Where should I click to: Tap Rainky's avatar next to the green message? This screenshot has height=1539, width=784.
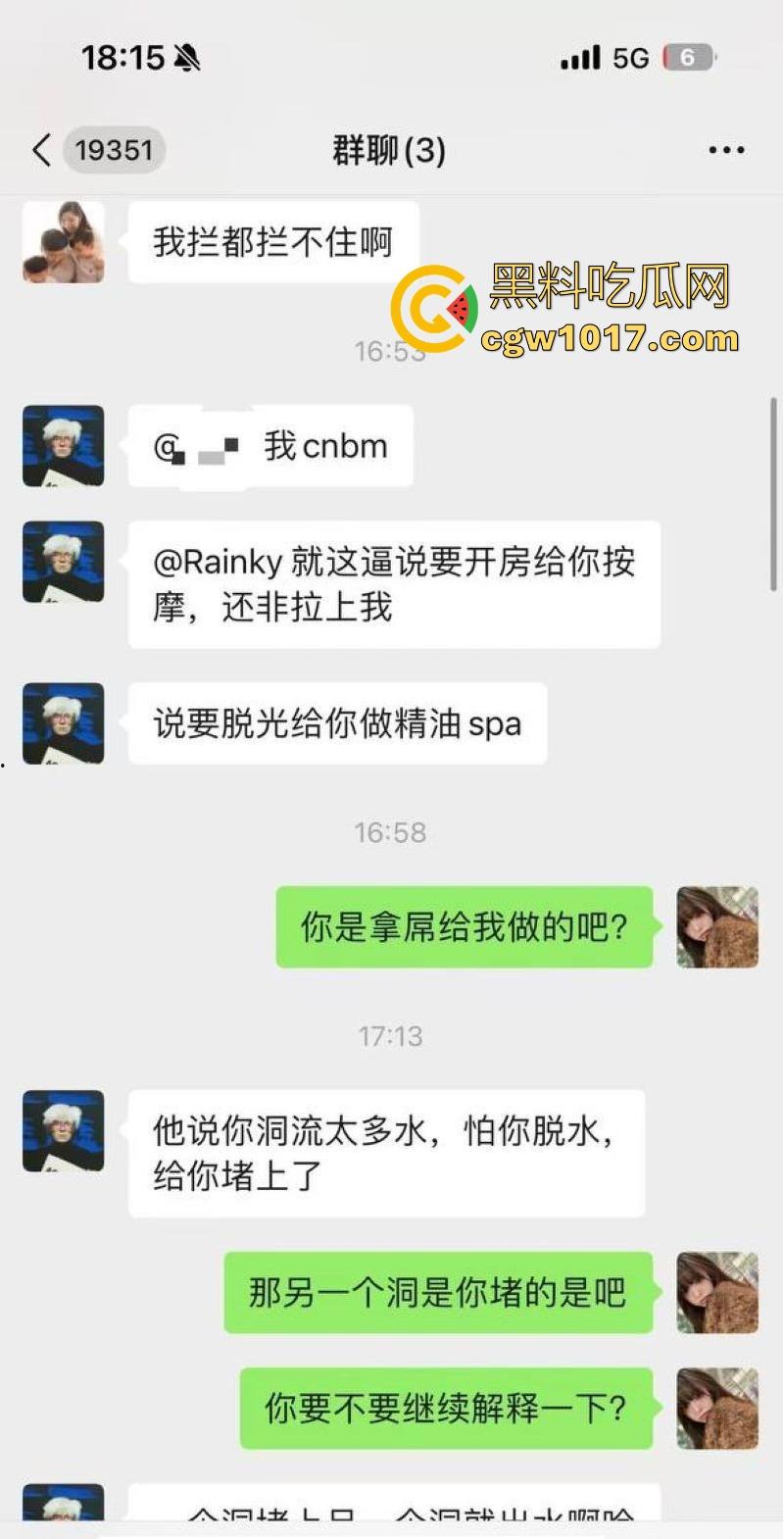coord(716,926)
